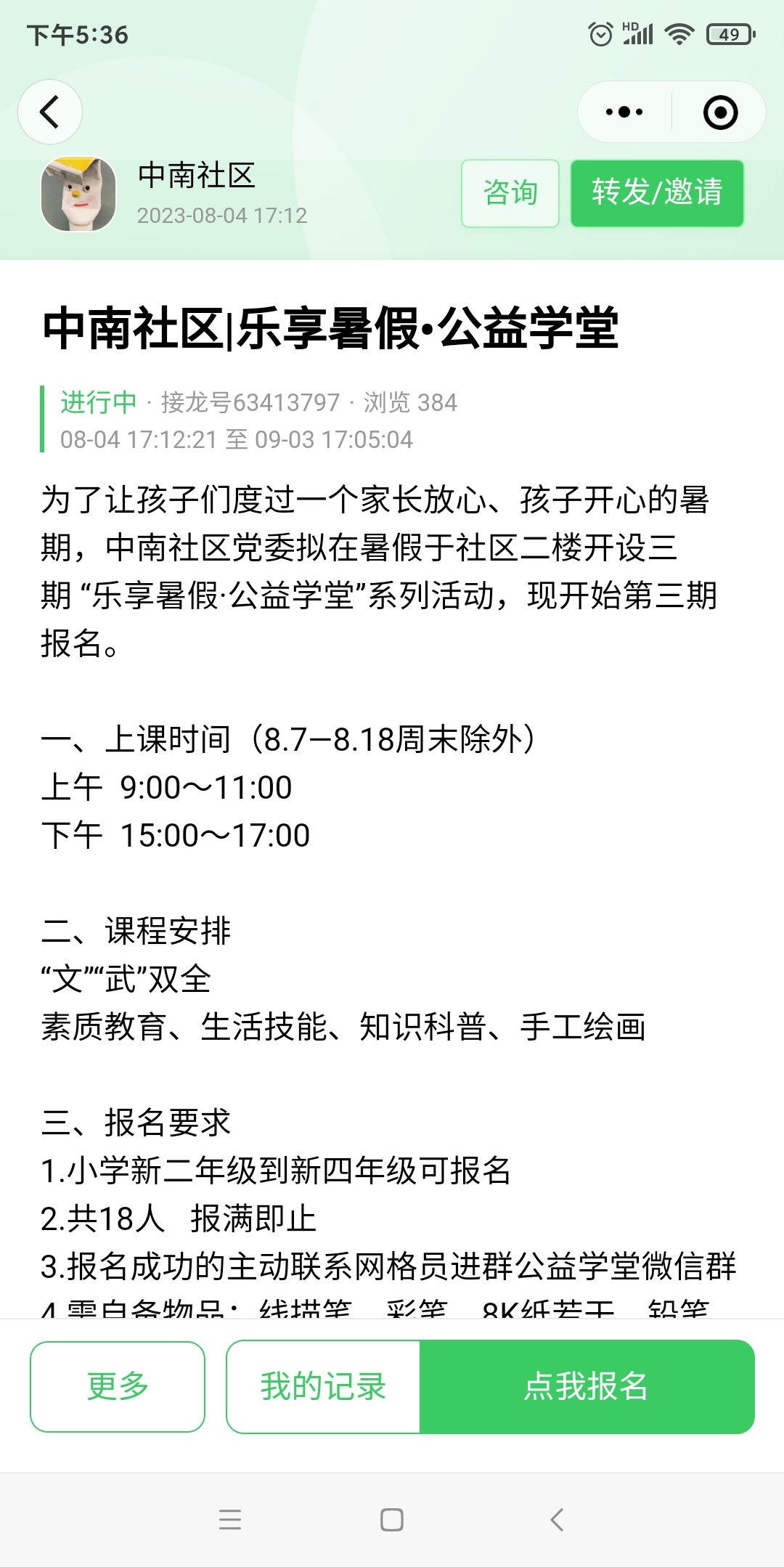The width and height of the screenshot is (784, 1567).
Task: Open the 更多 options
Action: (118, 1386)
